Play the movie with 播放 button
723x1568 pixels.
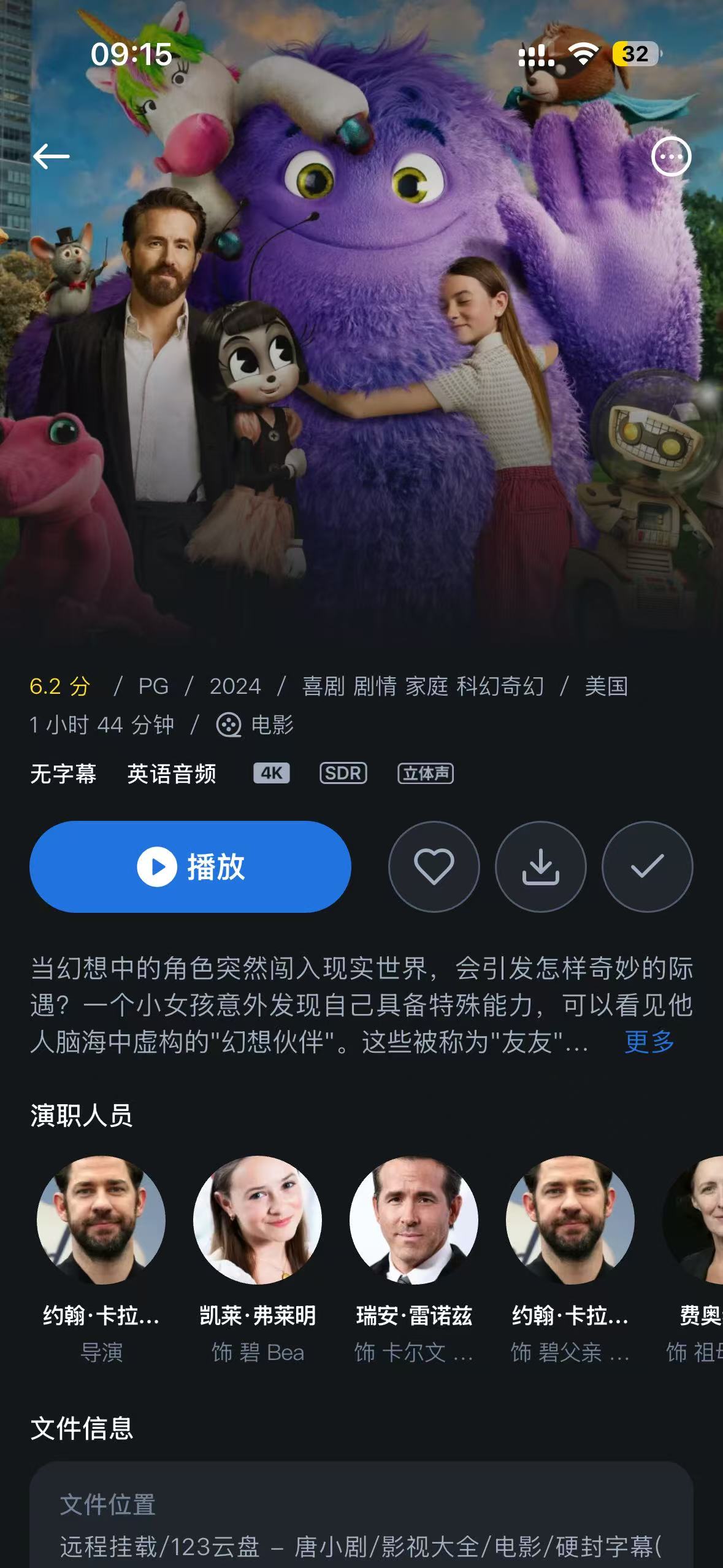tap(190, 866)
